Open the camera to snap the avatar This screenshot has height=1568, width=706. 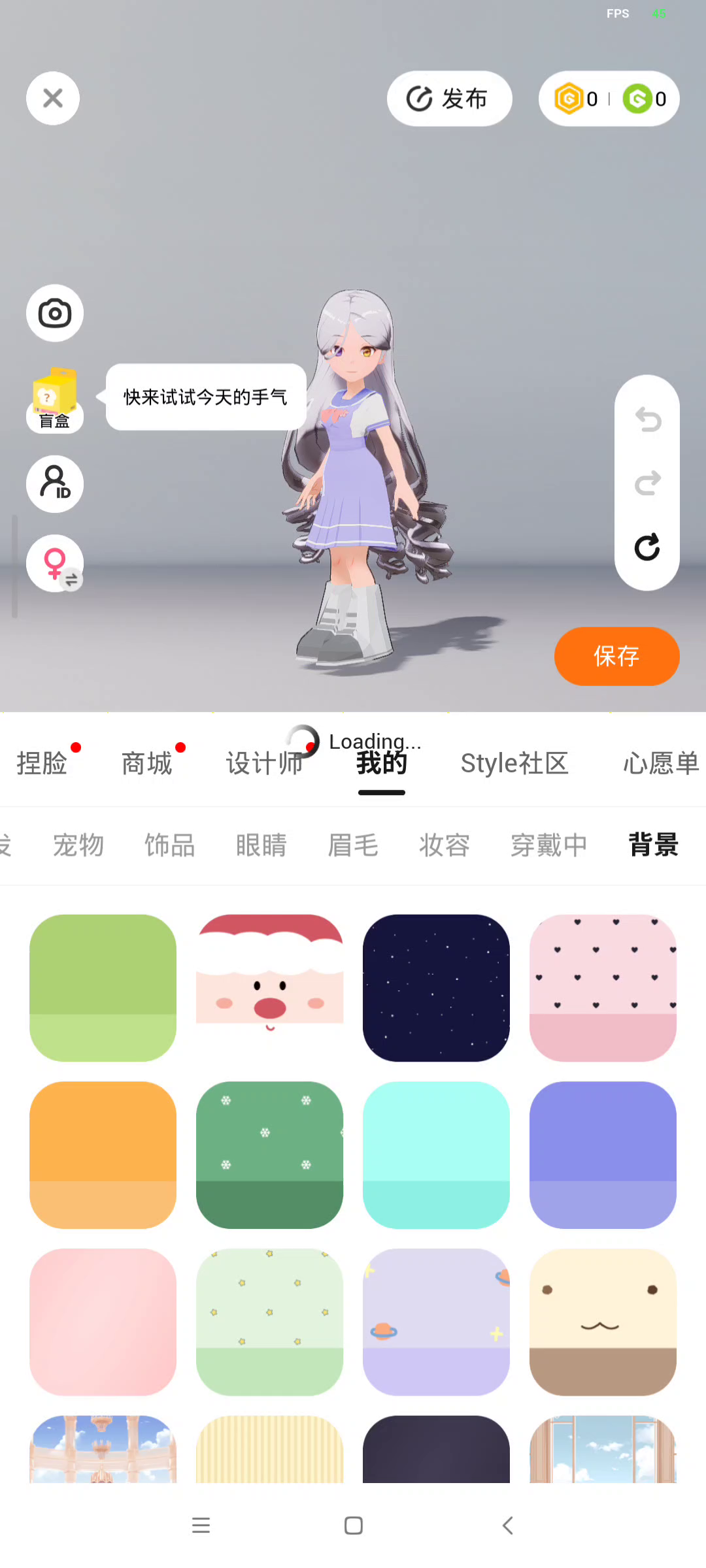pyautogui.click(x=55, y=313)
